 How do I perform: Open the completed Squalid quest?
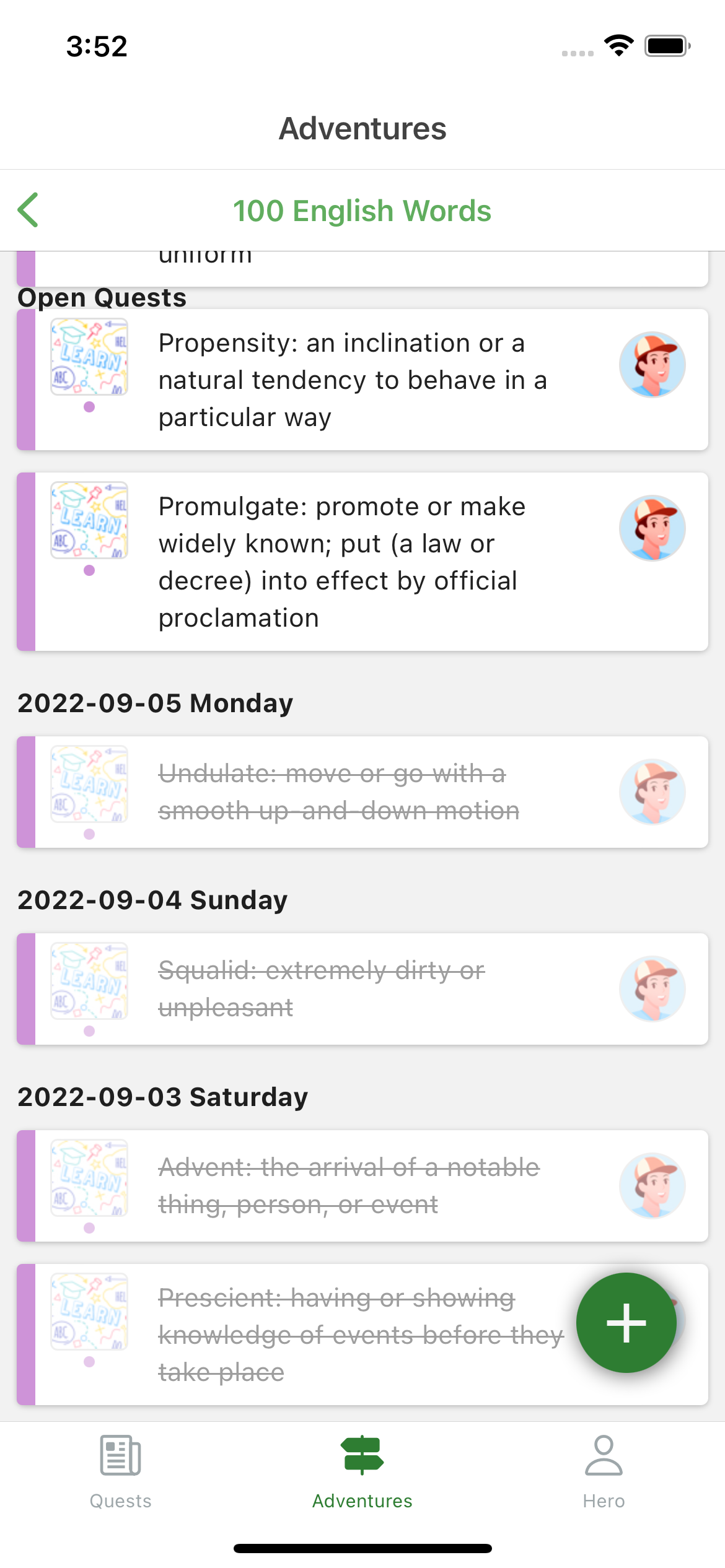pyautogui.click(x=362, y=989)
